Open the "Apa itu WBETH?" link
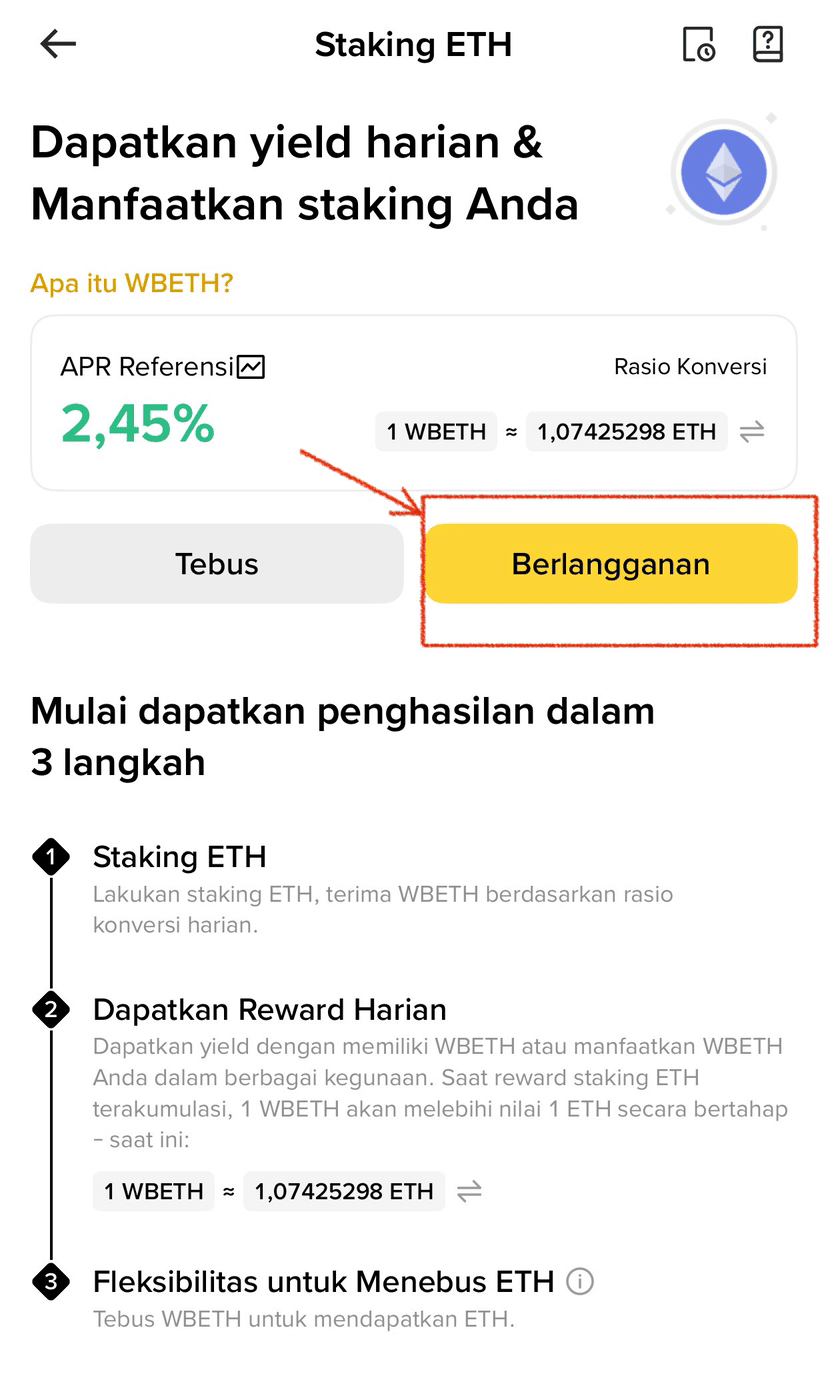Image resolution: width=828 pixels, height=1390 pixels. tap(131, 283)
